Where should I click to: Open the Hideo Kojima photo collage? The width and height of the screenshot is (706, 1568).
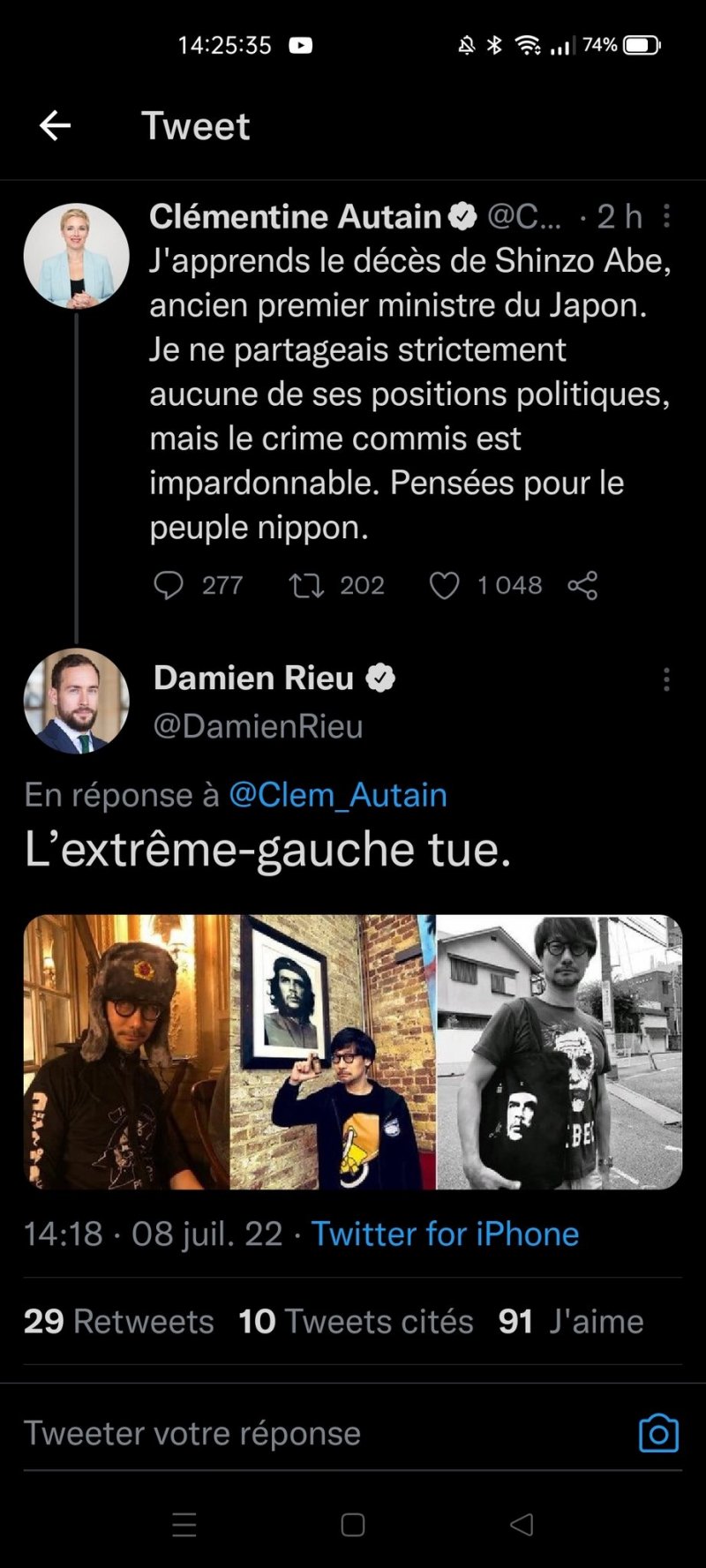coord(351,1052)
